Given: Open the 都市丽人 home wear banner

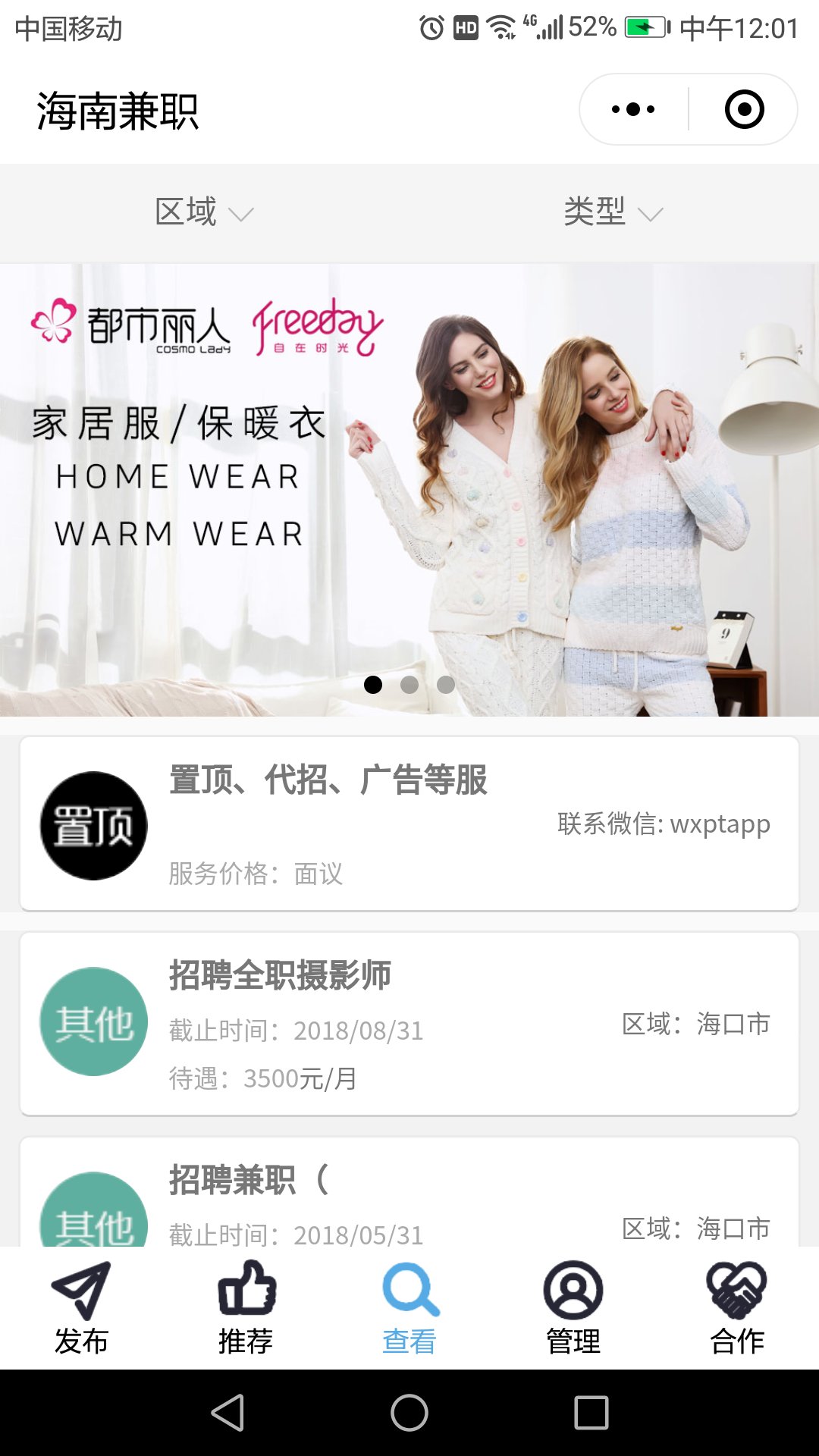Looking at the screenshot, I should (409, 485).
